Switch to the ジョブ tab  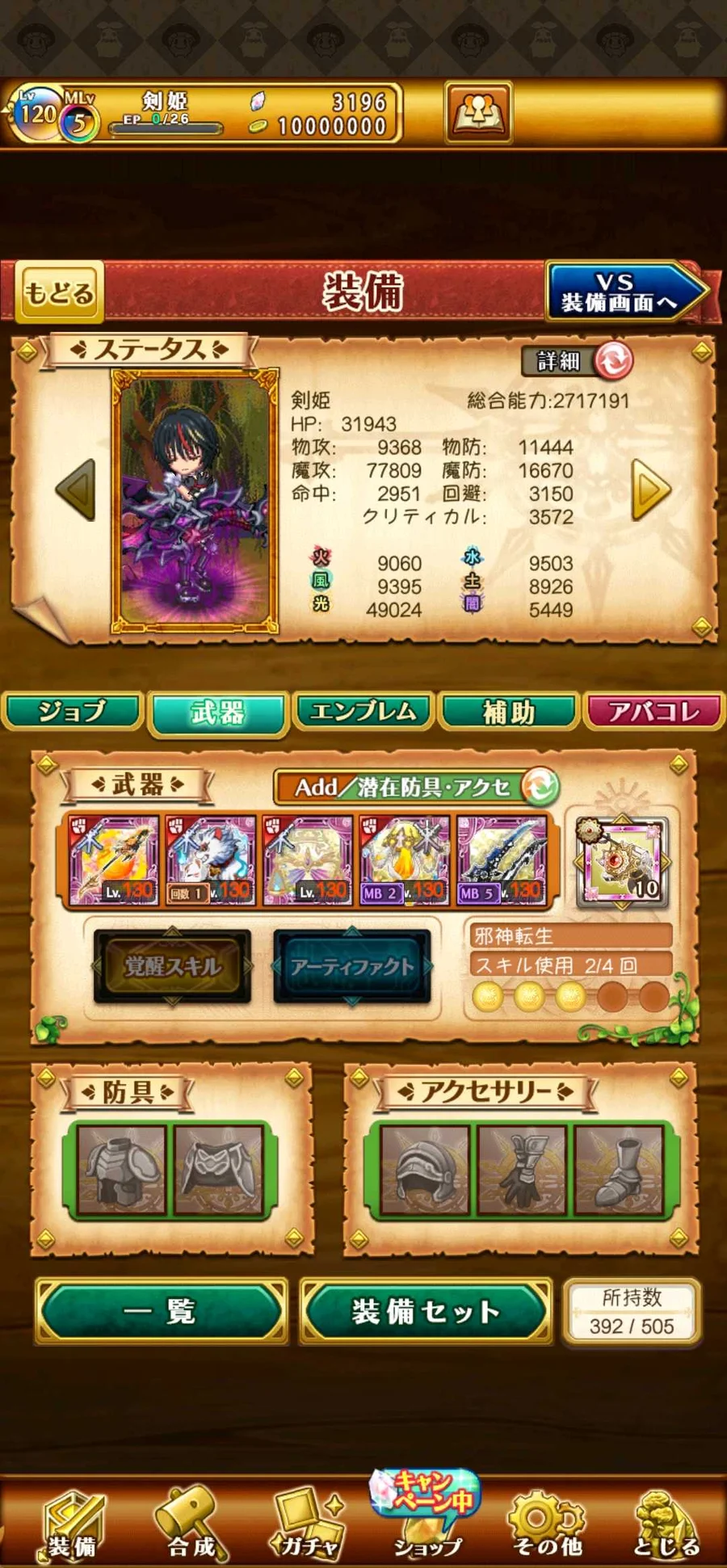pos(72,712)
